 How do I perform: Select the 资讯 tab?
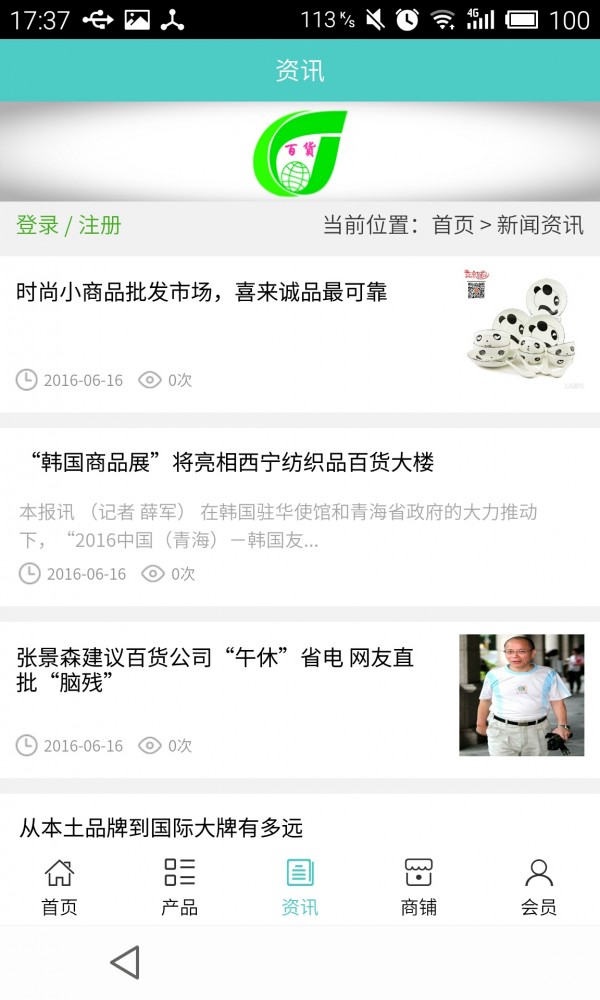[300, 886]
